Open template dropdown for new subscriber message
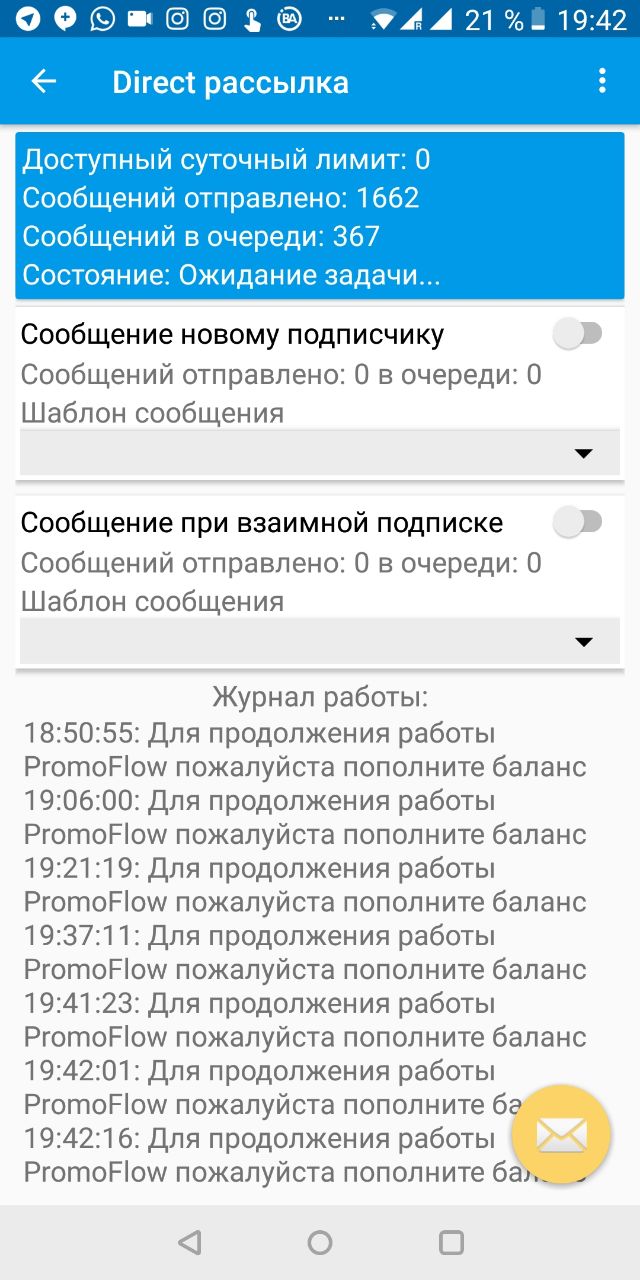This screenshot has width=640, height=1280. pos(320,453)
